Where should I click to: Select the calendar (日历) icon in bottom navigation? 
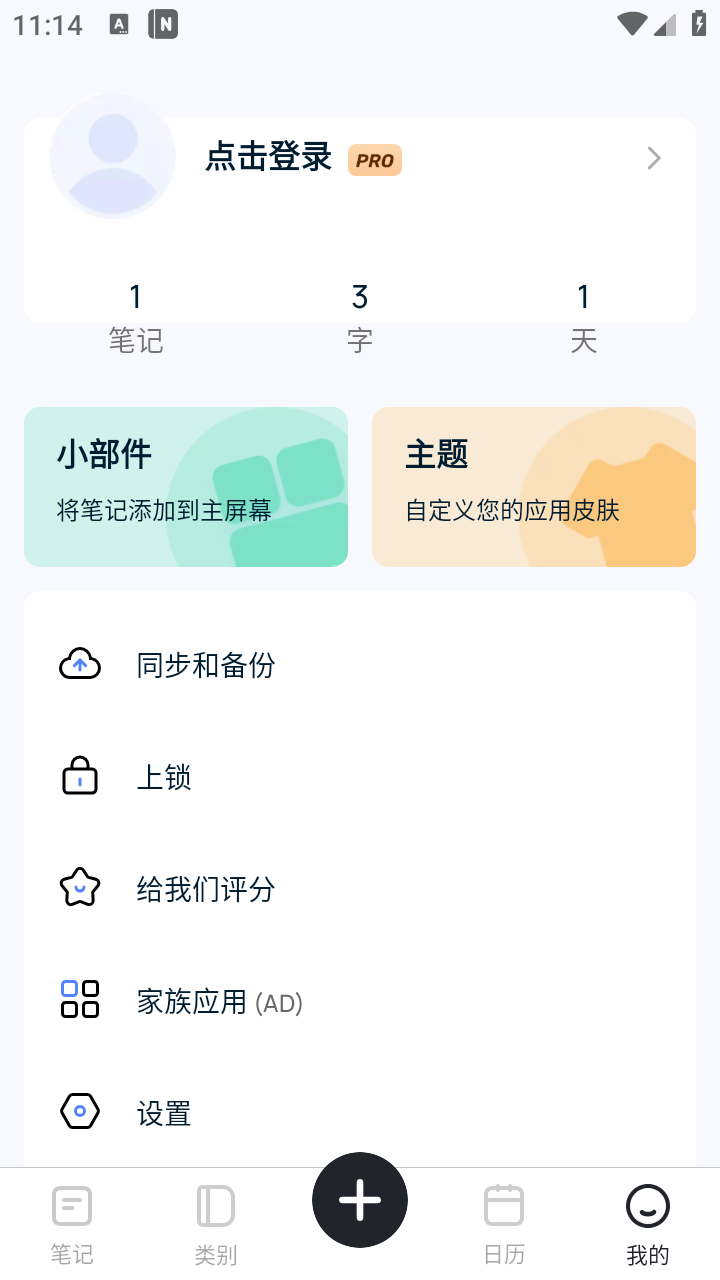pos(504,1206)
